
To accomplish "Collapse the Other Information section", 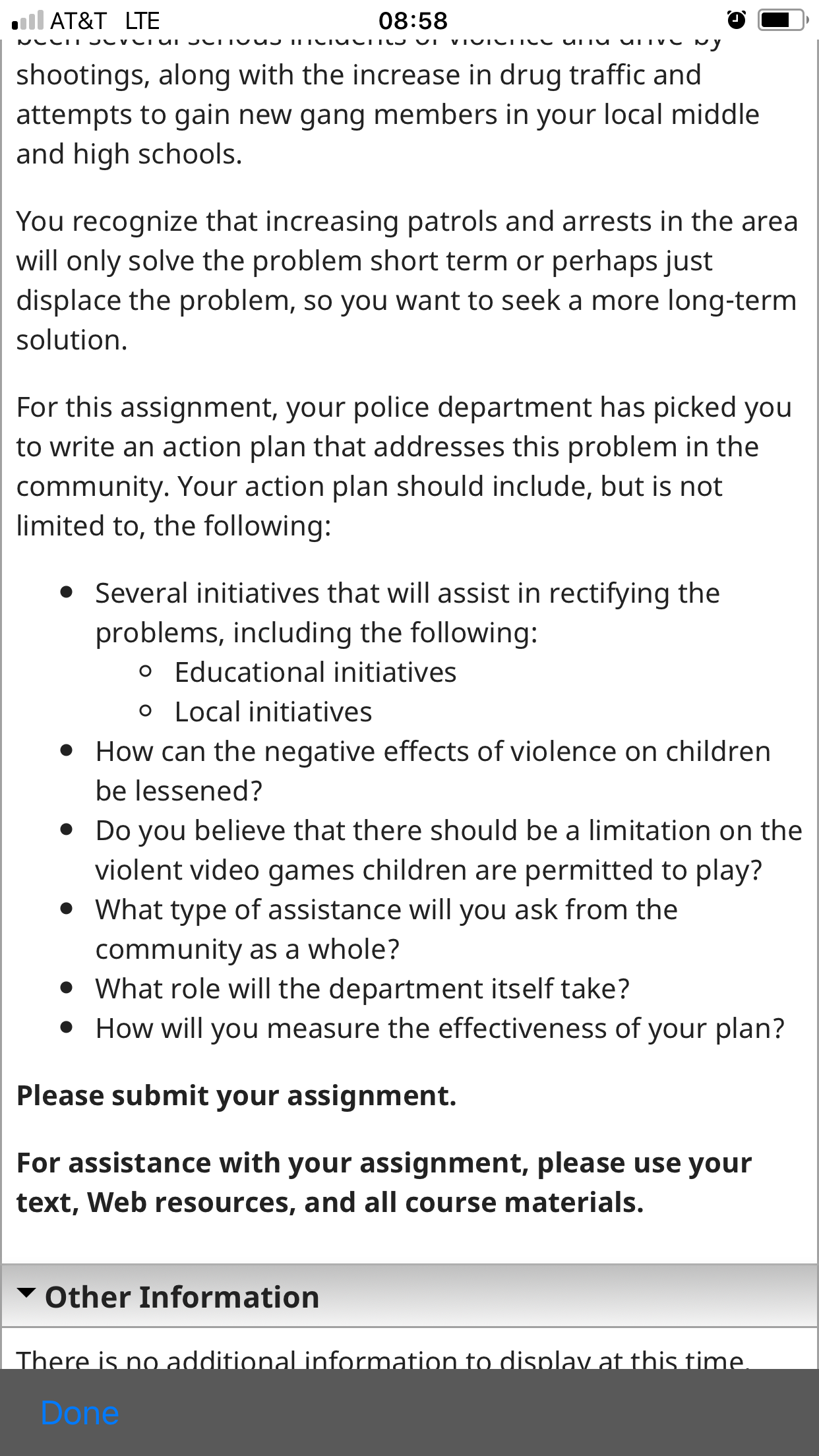I will coord(409,1296).
